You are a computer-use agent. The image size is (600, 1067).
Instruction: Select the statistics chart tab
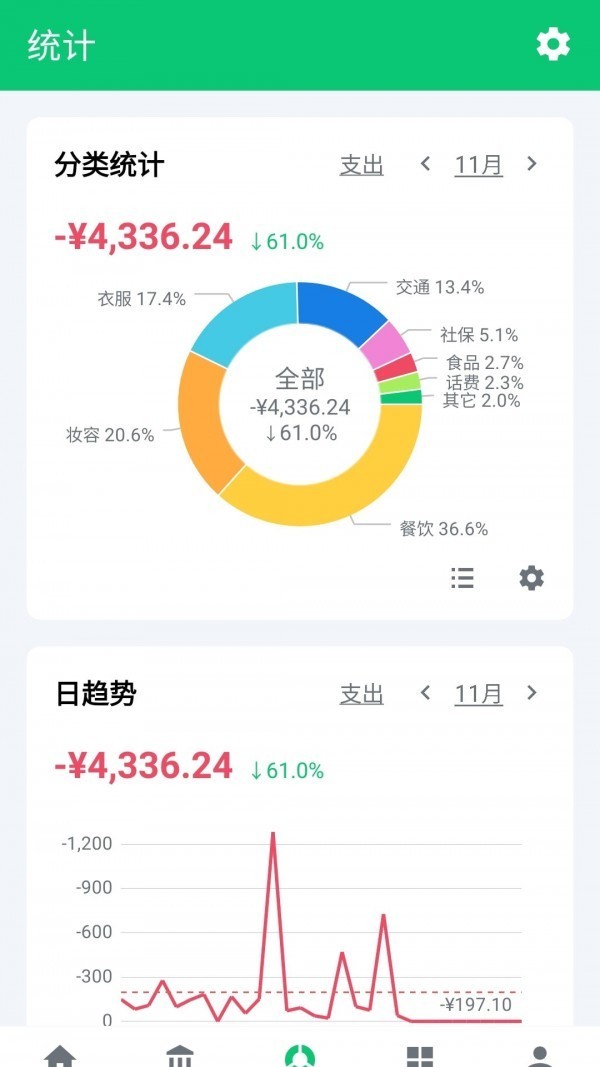point(299,1054)
